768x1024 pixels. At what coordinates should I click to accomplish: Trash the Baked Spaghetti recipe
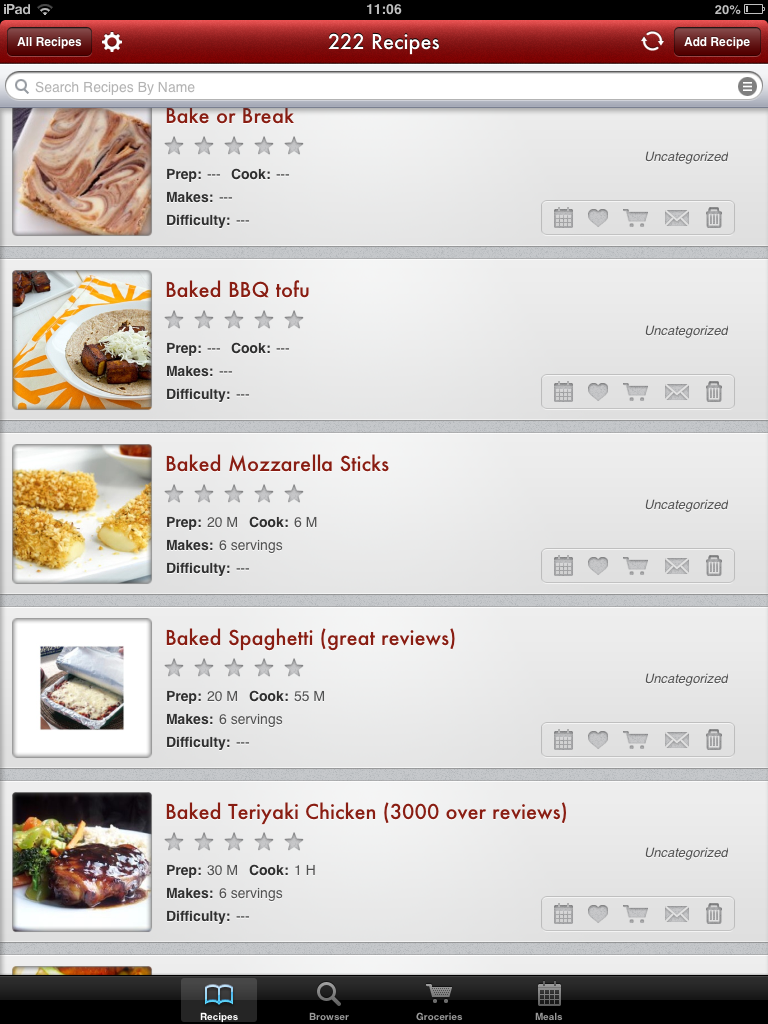714,740
